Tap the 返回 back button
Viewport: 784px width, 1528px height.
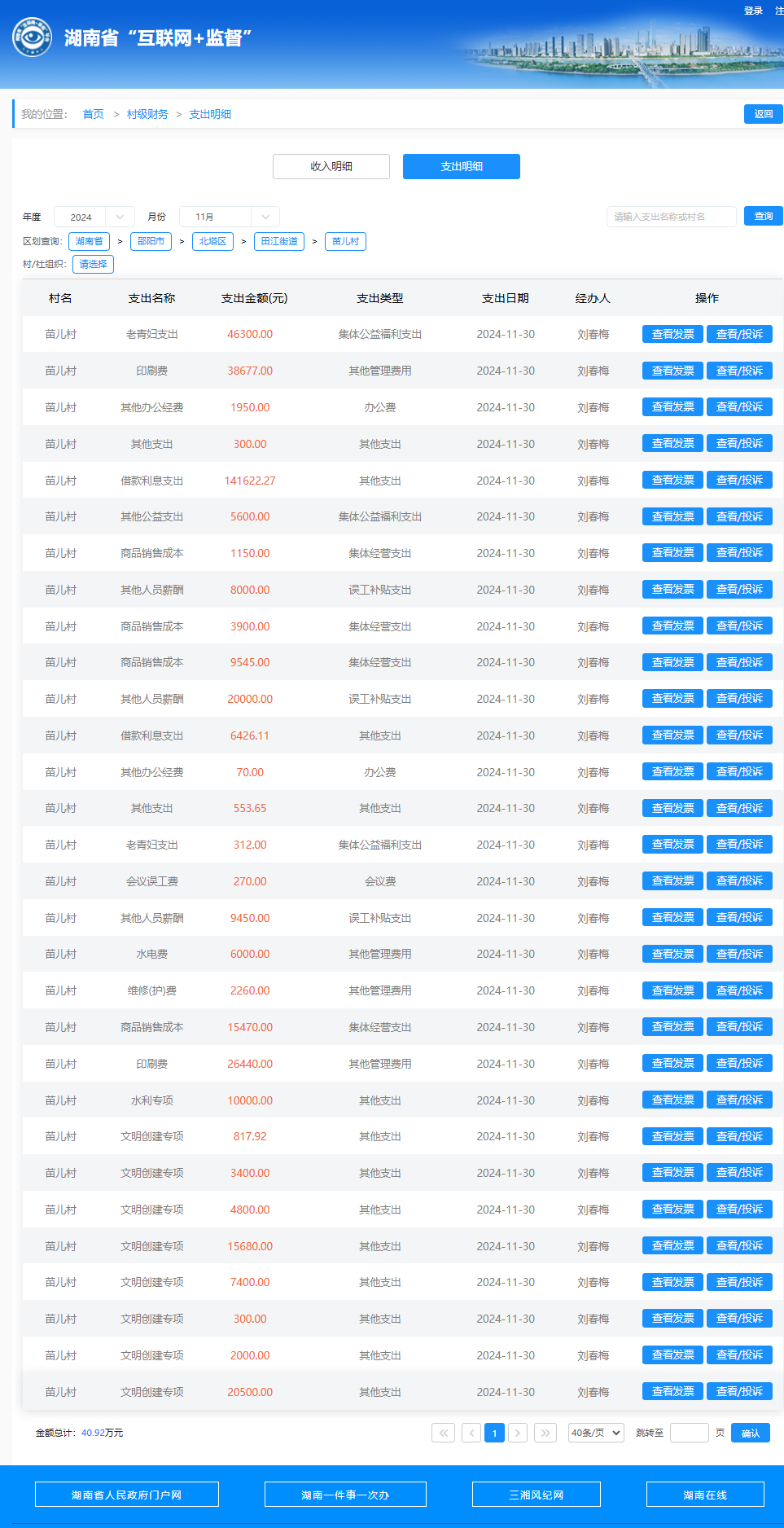[763, 114]
